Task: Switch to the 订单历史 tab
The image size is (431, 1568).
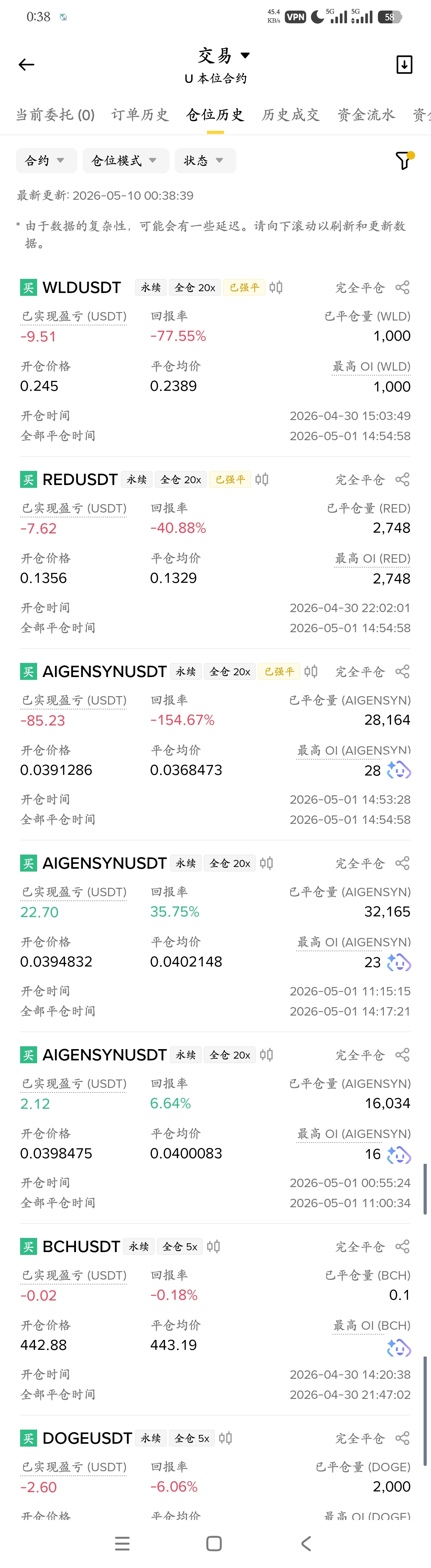Action: point(140,115)
